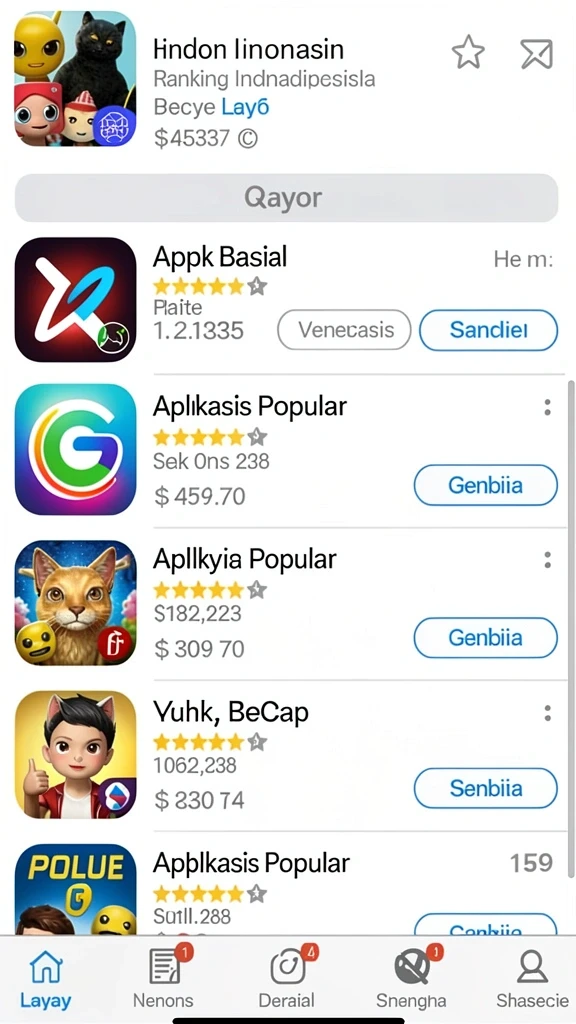This screenshot has width=576, height=1024.
Task: Tap Senbiia for Yuhk, BeCap
Action: pyautogui.click(x=486, y=788)
